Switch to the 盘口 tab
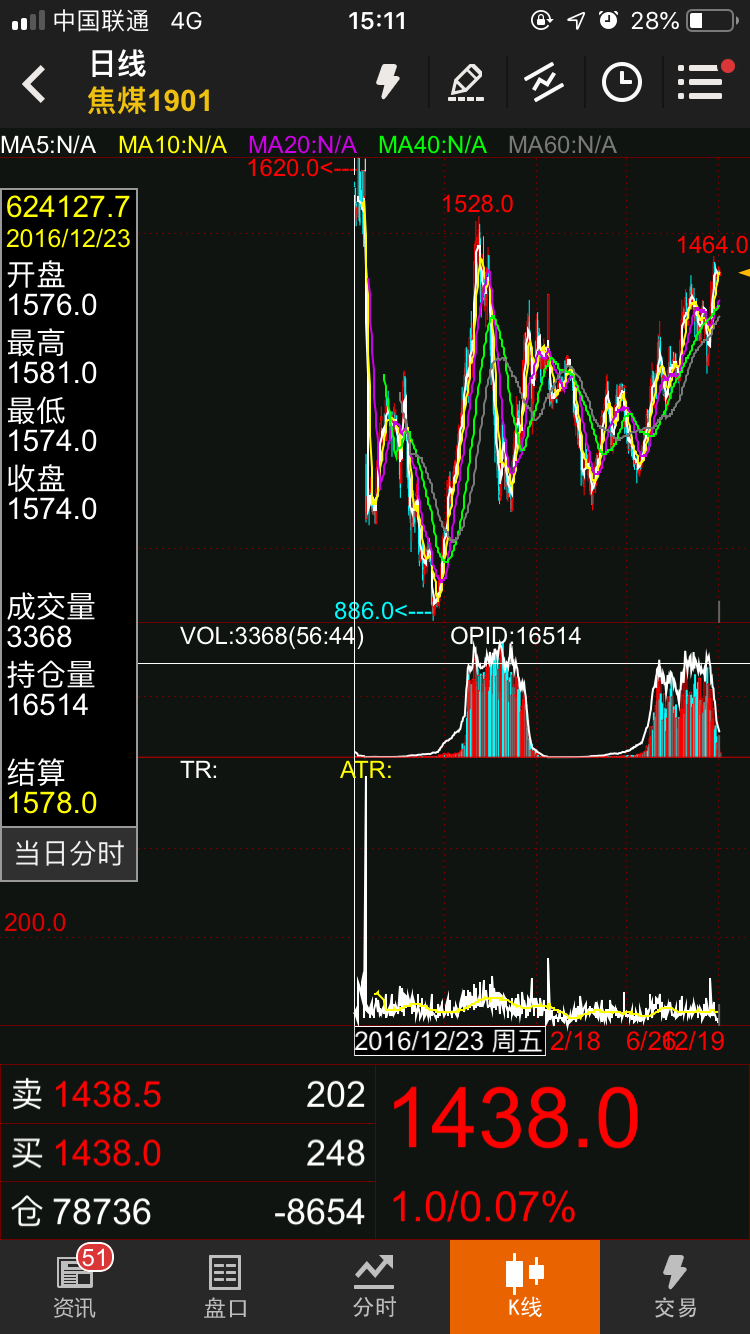750x1334 pixels. point(225,1287)
